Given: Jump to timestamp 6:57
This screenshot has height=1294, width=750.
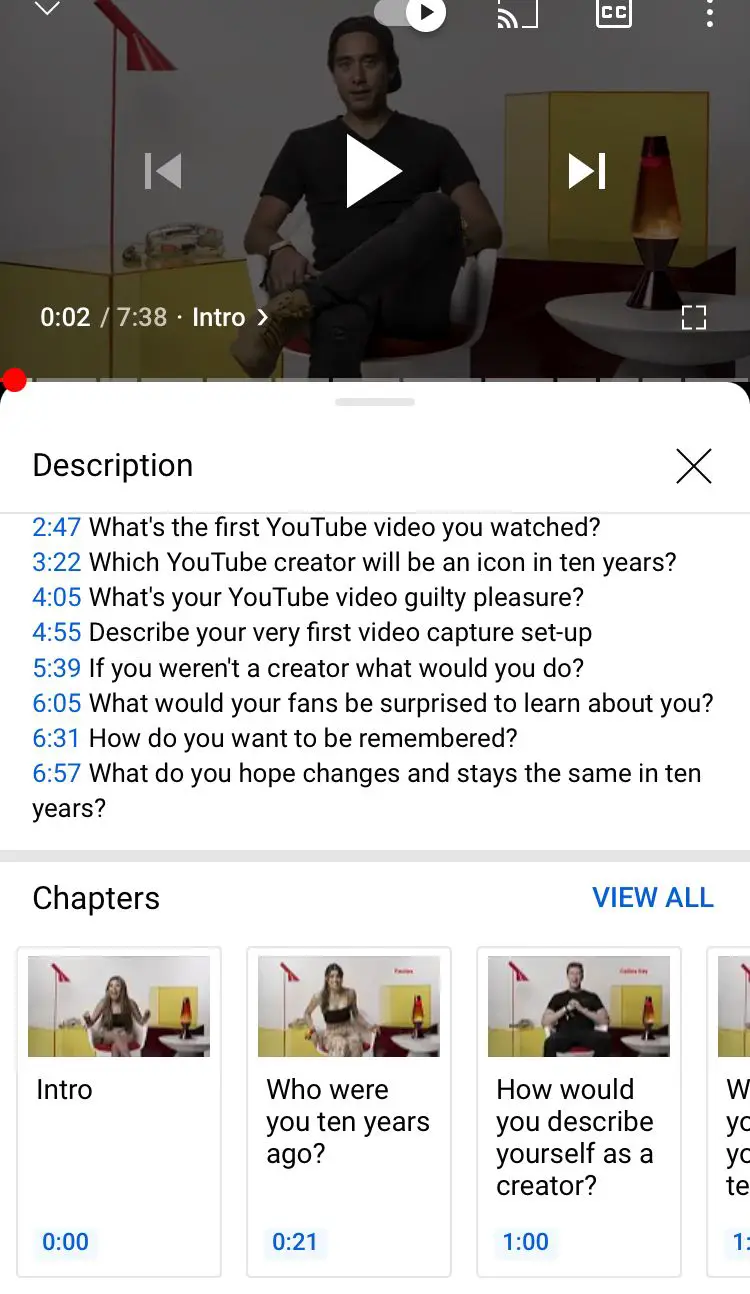Looking at the screenshot, I should tap(56, 773).
